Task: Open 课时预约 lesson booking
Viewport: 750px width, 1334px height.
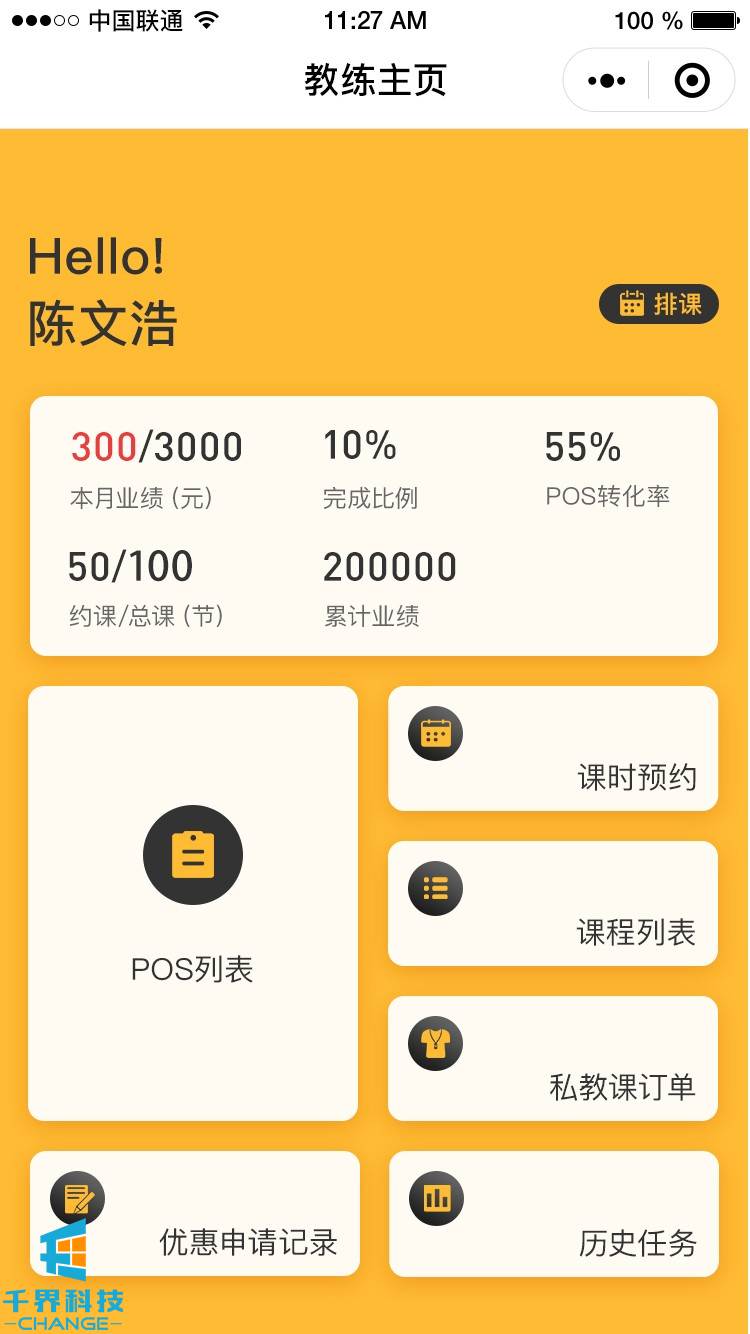Action: click(x=553, y=749)
